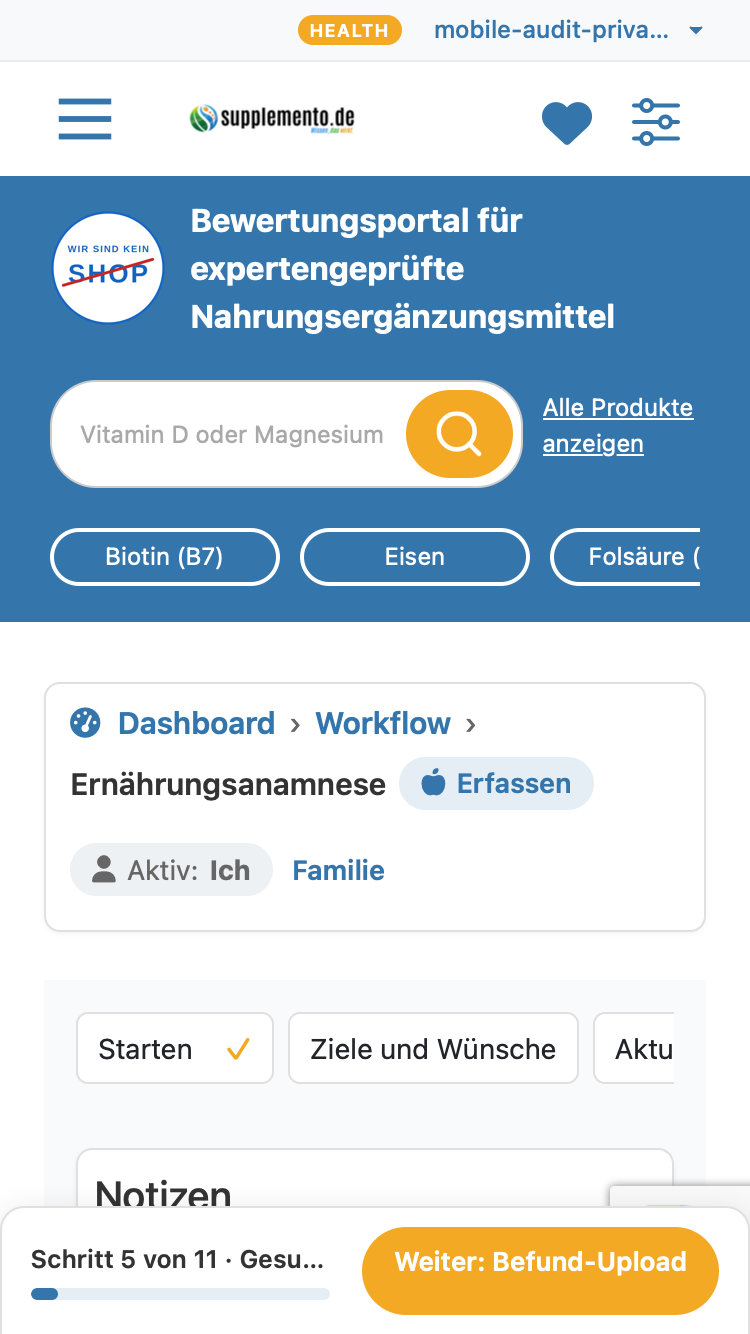Tap the Erfassen badge

(496, 783)
